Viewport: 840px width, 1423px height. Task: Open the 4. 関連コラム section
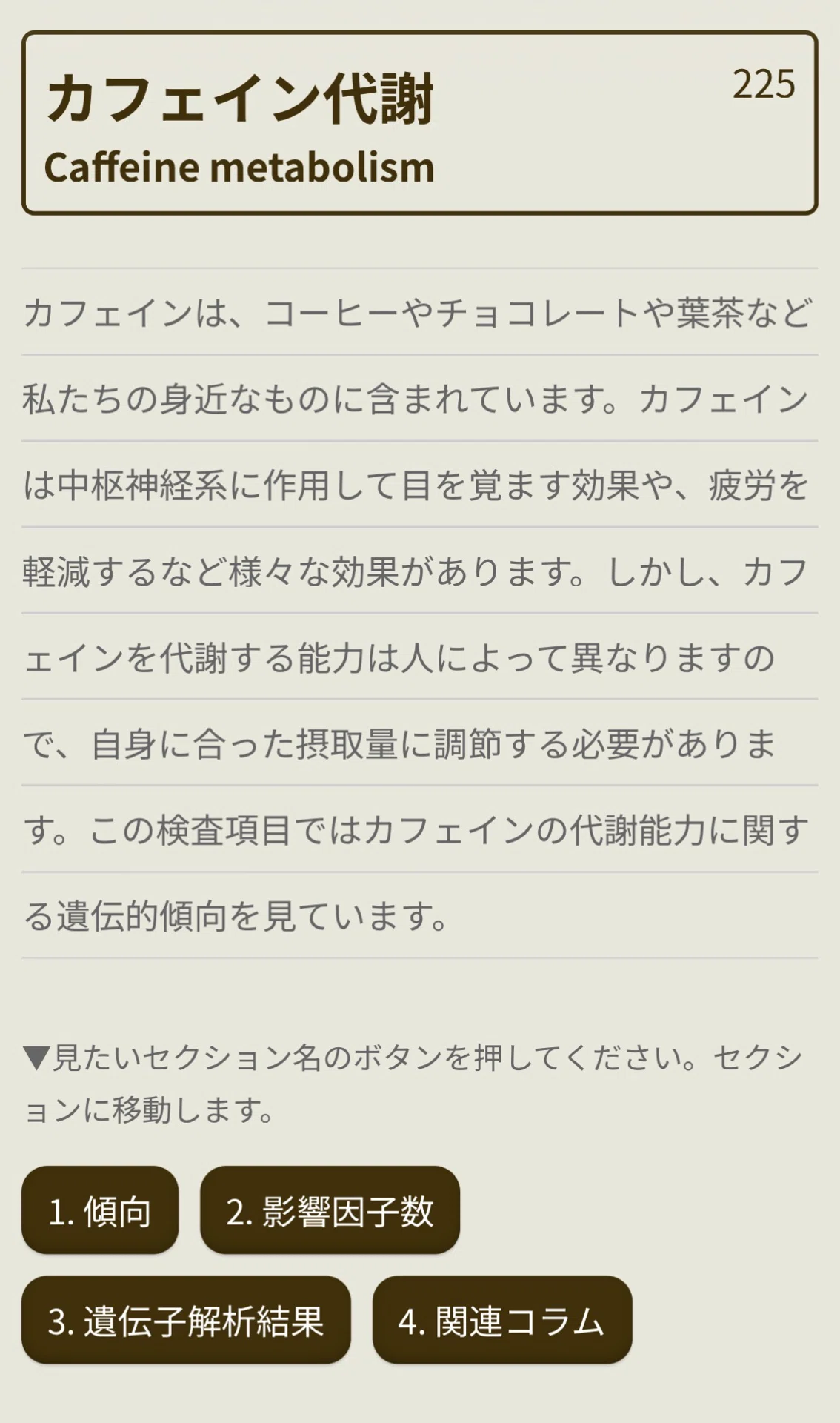point(501,1320)
